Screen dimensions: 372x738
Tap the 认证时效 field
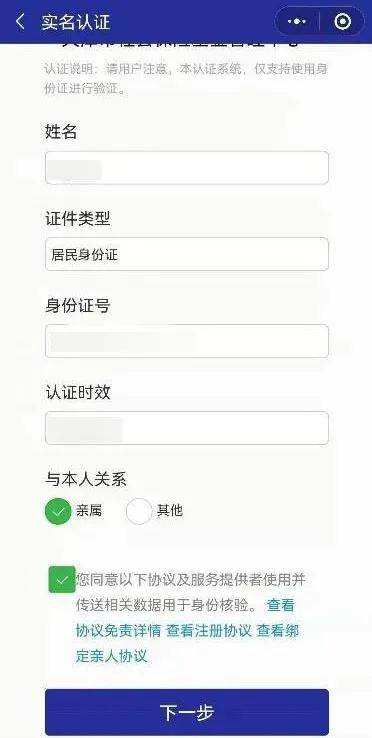pos(187,428)
